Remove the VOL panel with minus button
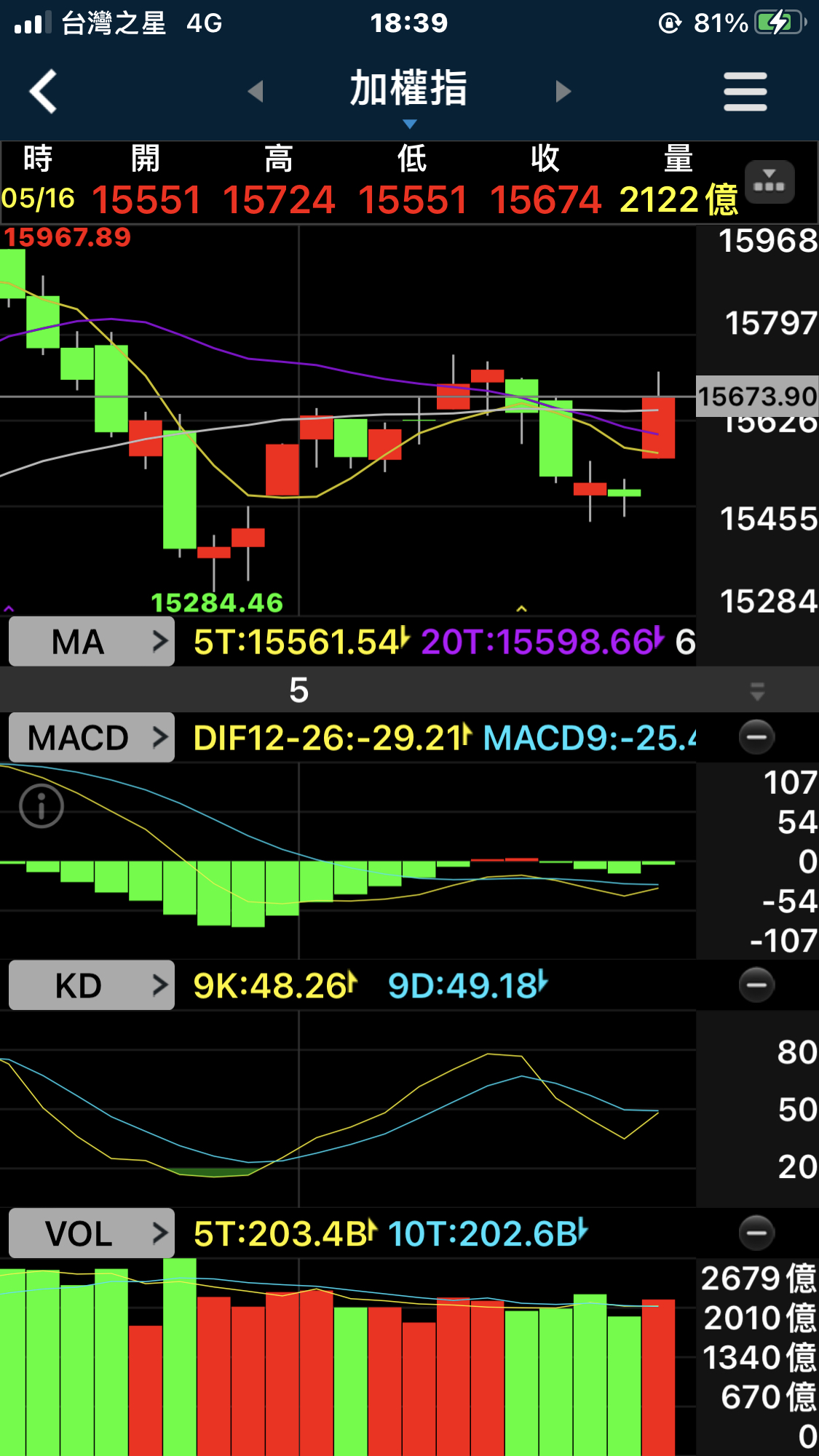This screenshot has width=819, height=1456. pyautogui.click(x=757, y=1233)
